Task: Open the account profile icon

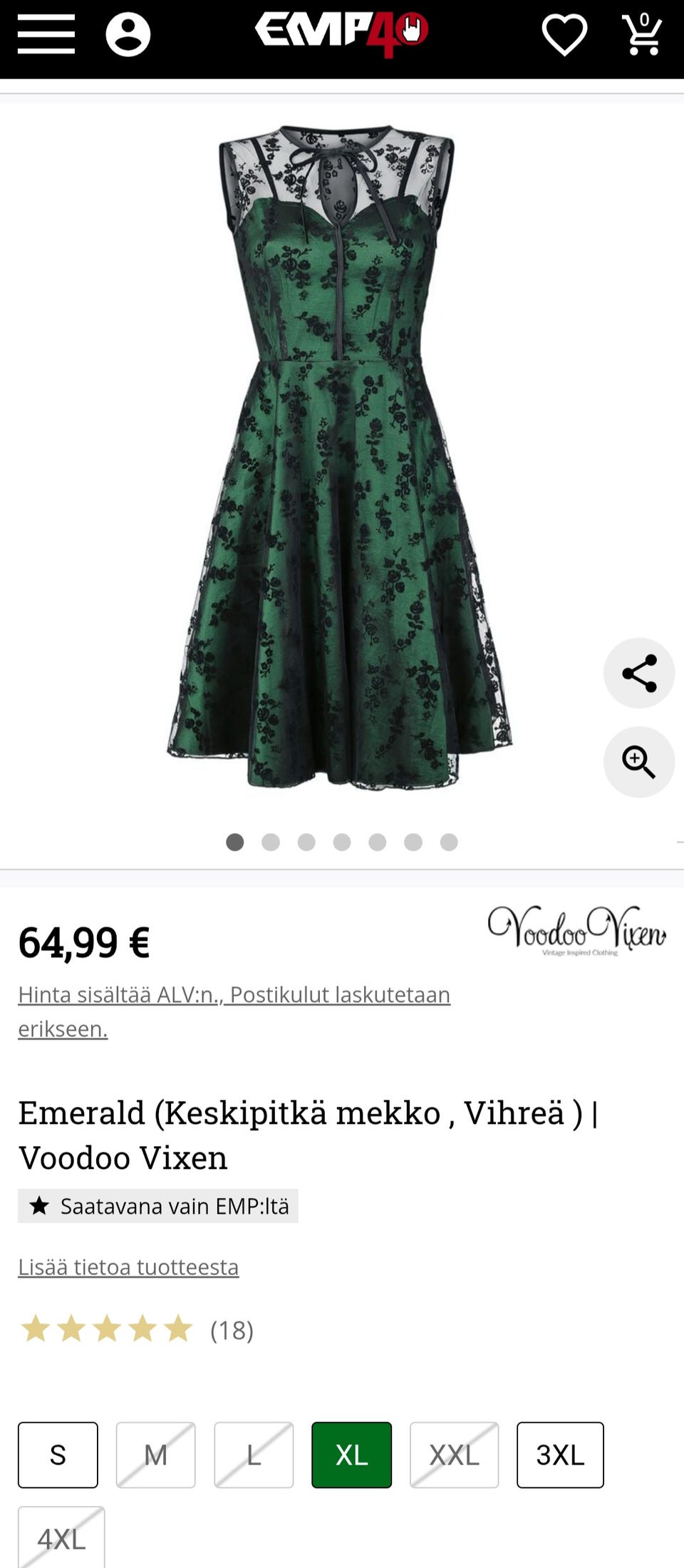Action: [x=128, y=31]
